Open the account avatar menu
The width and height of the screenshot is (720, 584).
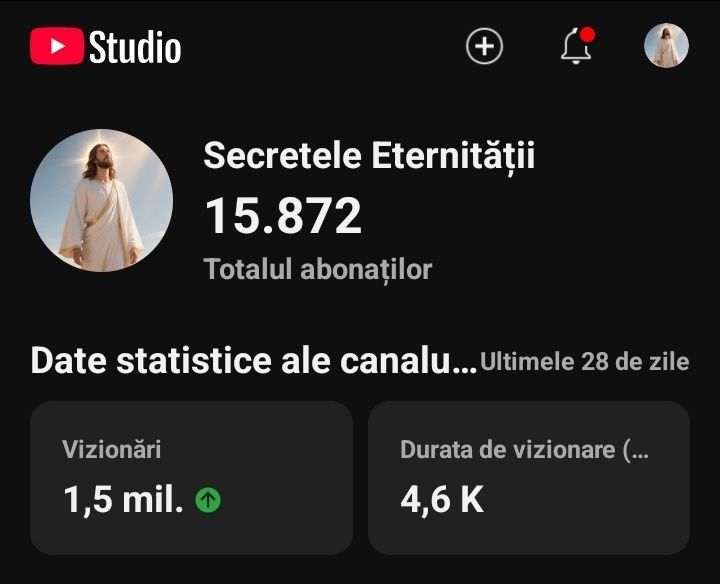(666, 46)
